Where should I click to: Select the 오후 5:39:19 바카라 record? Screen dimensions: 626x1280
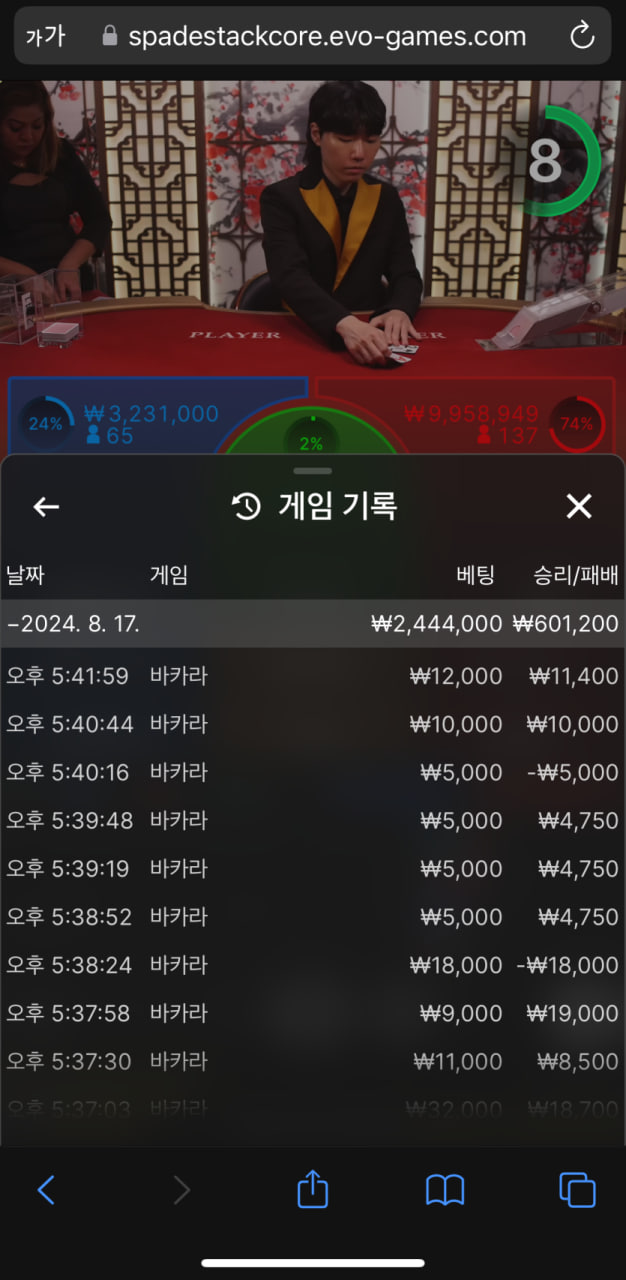312,869
